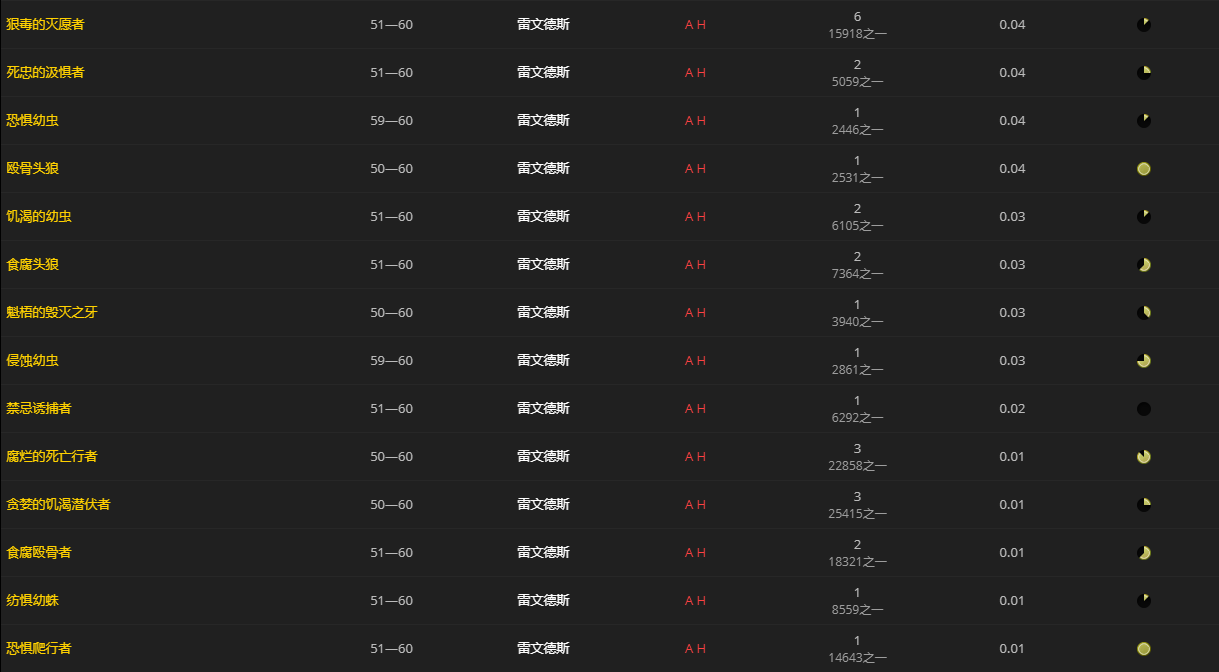Open 腐烂的死亡行者 NPC page
Image resolution: width=1219 pixels, height=672 pixels.
52,456
